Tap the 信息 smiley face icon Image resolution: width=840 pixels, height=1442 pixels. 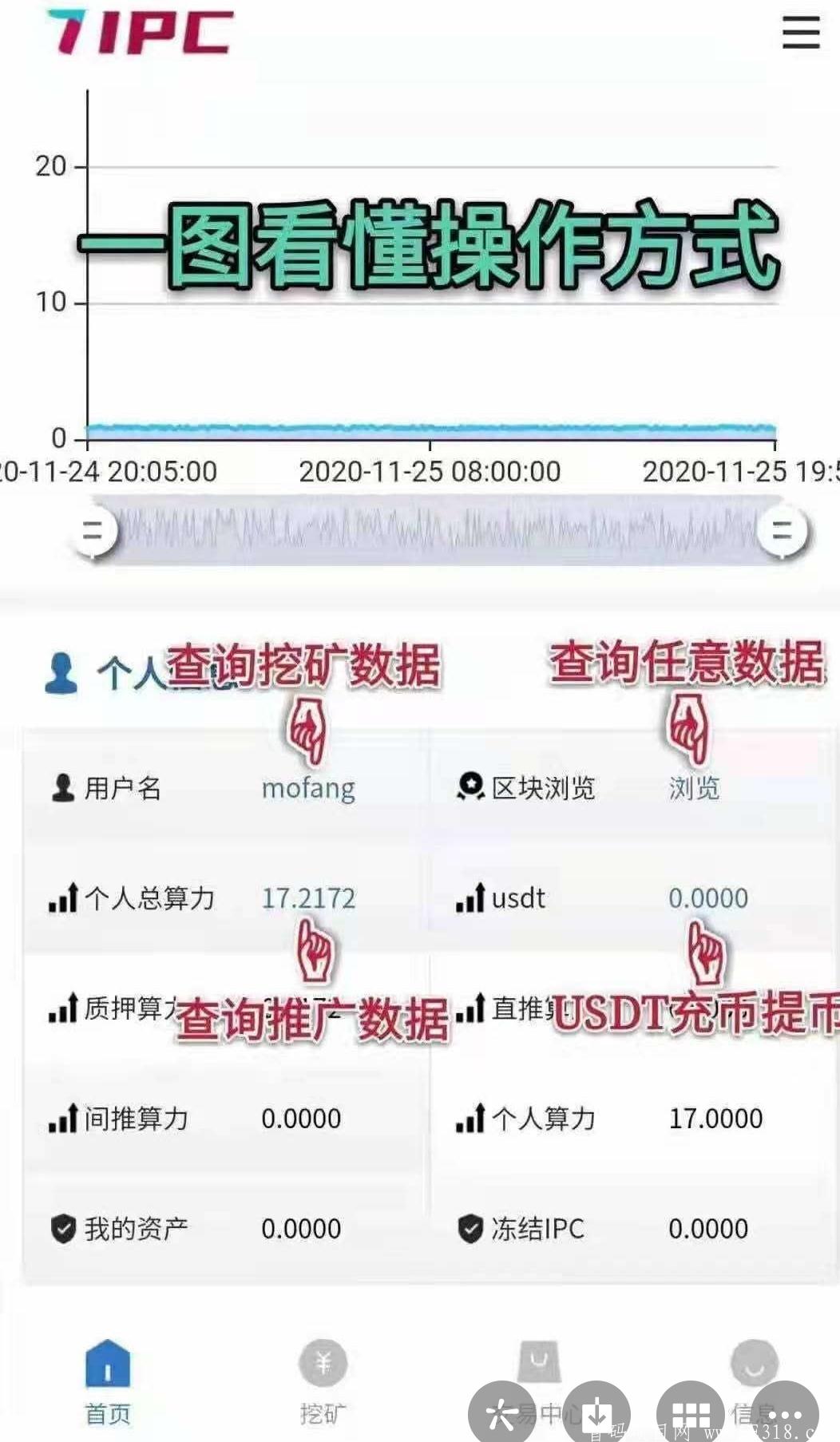click(754, 1364)
